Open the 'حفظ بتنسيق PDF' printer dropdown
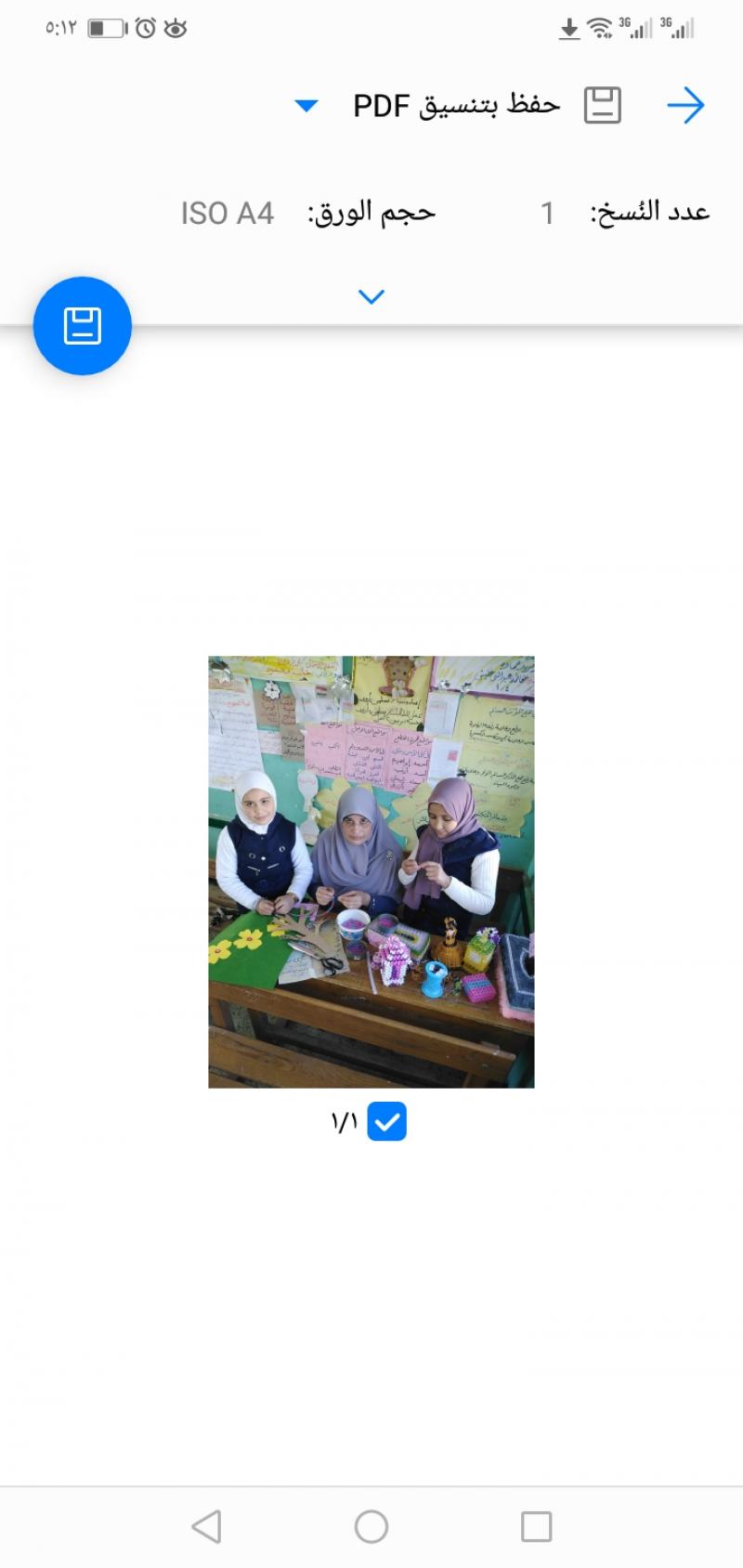Screen dimensions: 743x1568 pyautogui.click(x=306, y=105)
